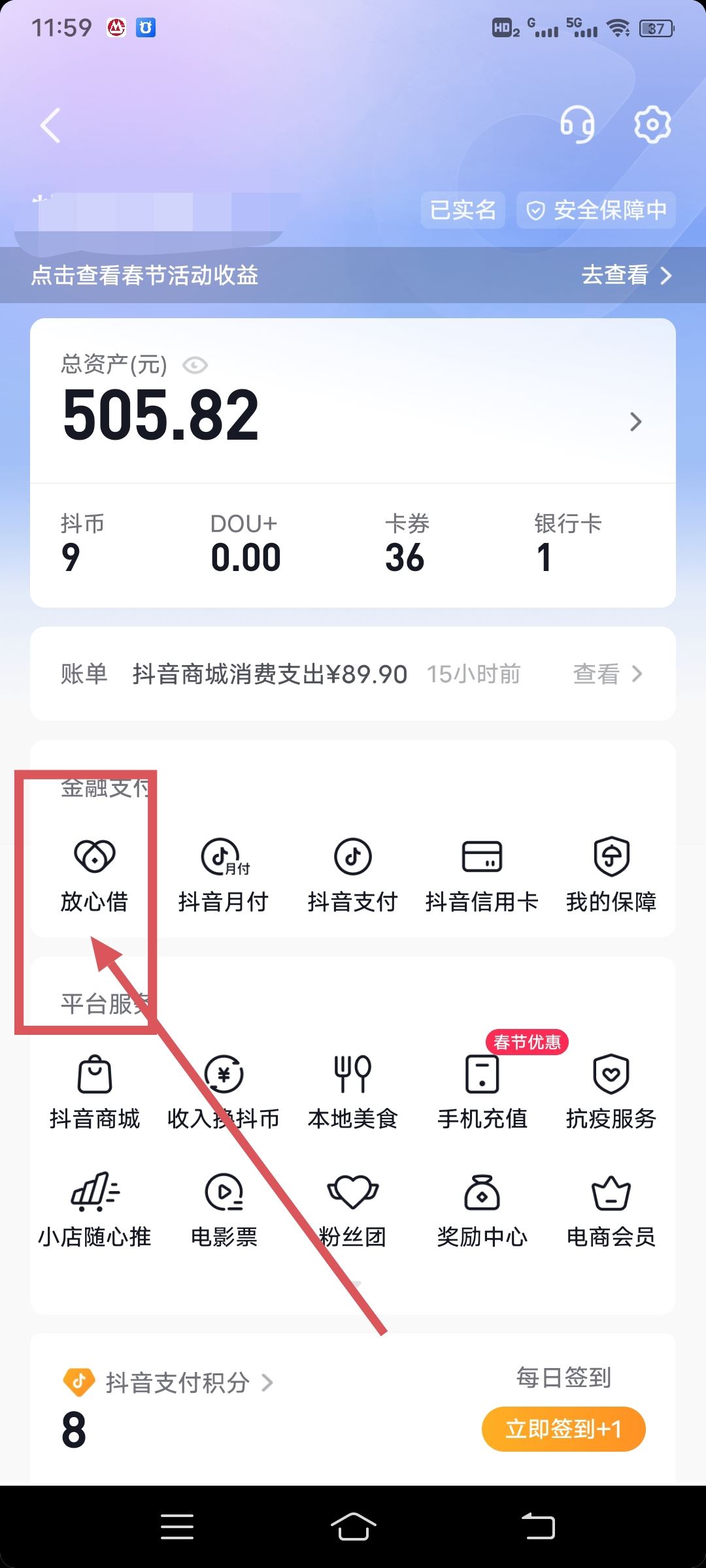Tap the 抖音信用卡 card icon
Screen dimensions: 706x1568
[482, 875]
